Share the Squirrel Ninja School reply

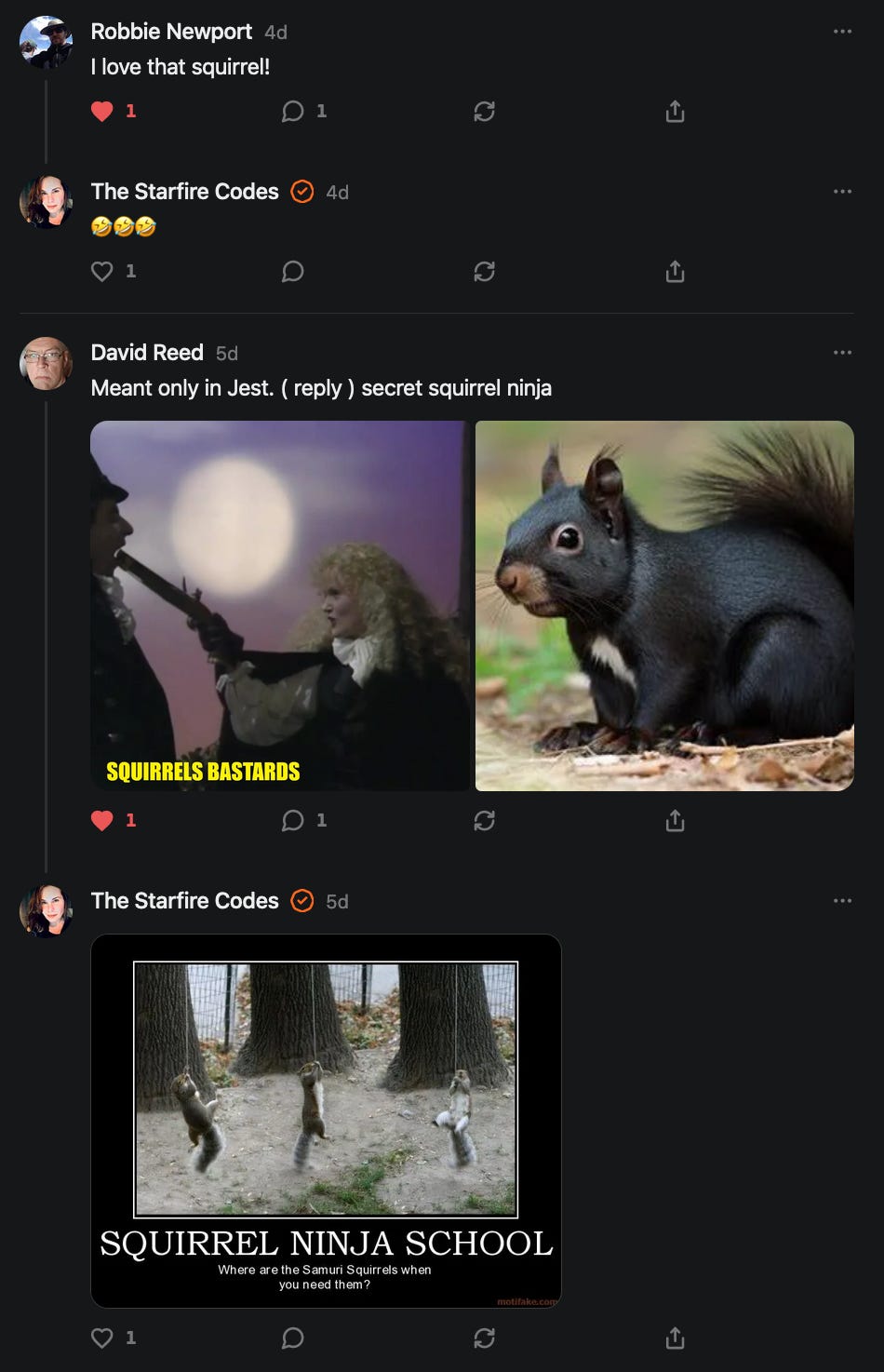pos(675,1338)
